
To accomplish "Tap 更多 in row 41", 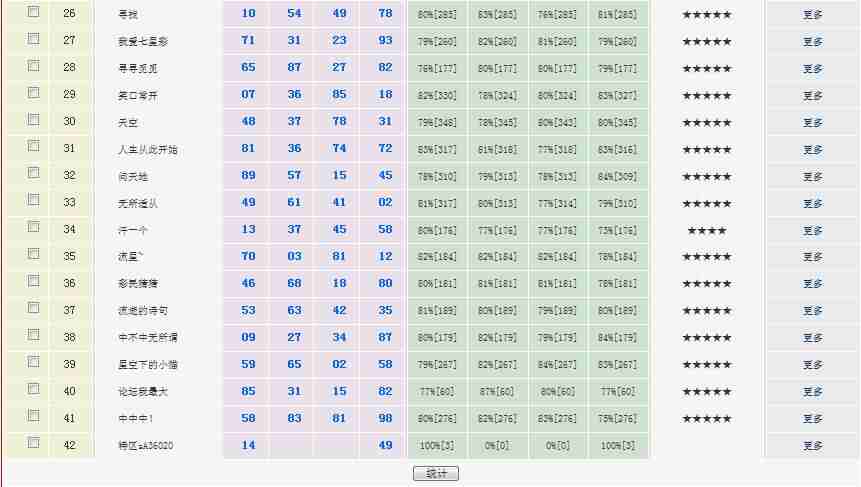I will pyautogui.click(x=813, y=419).
